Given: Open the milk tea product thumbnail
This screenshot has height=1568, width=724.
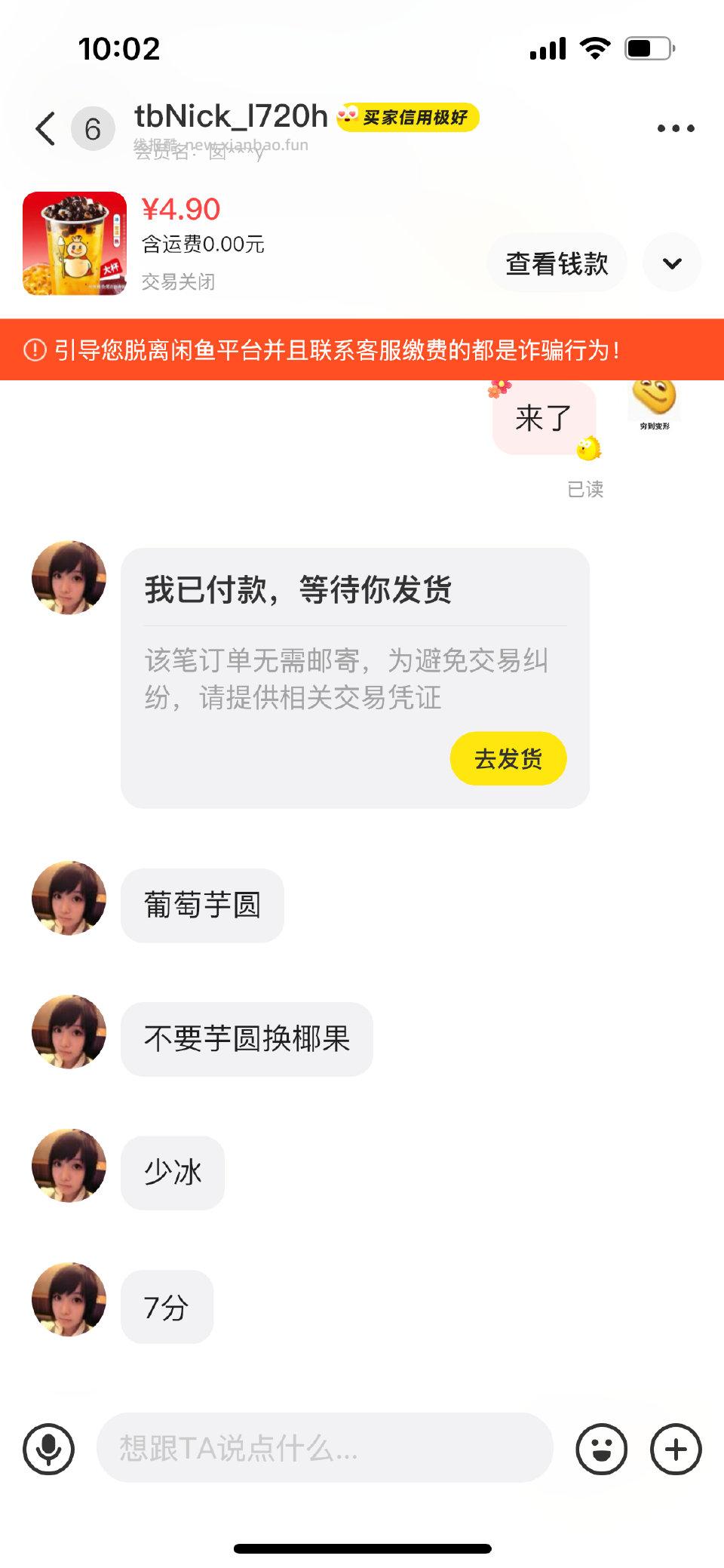Looking at the screenshot, I should [76, 243].
